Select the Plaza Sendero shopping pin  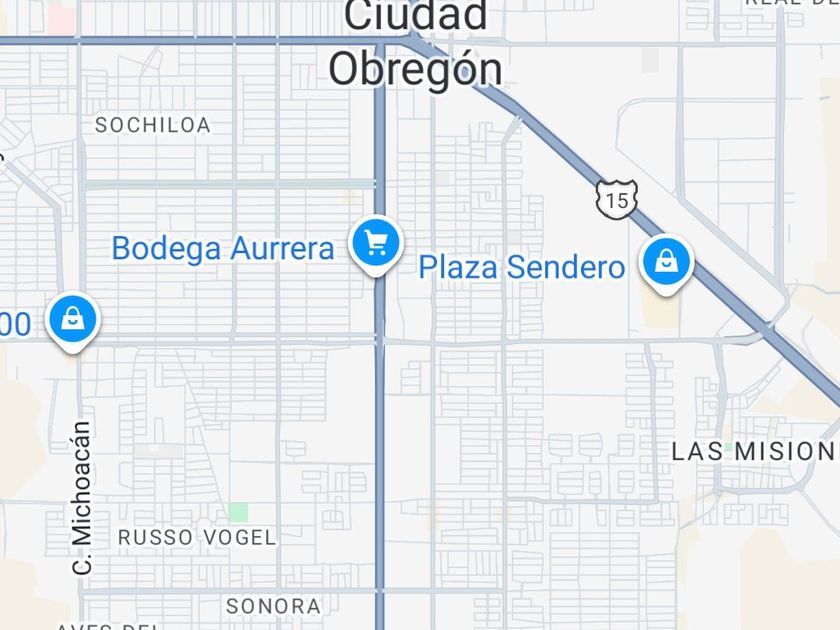pos(666,264)
